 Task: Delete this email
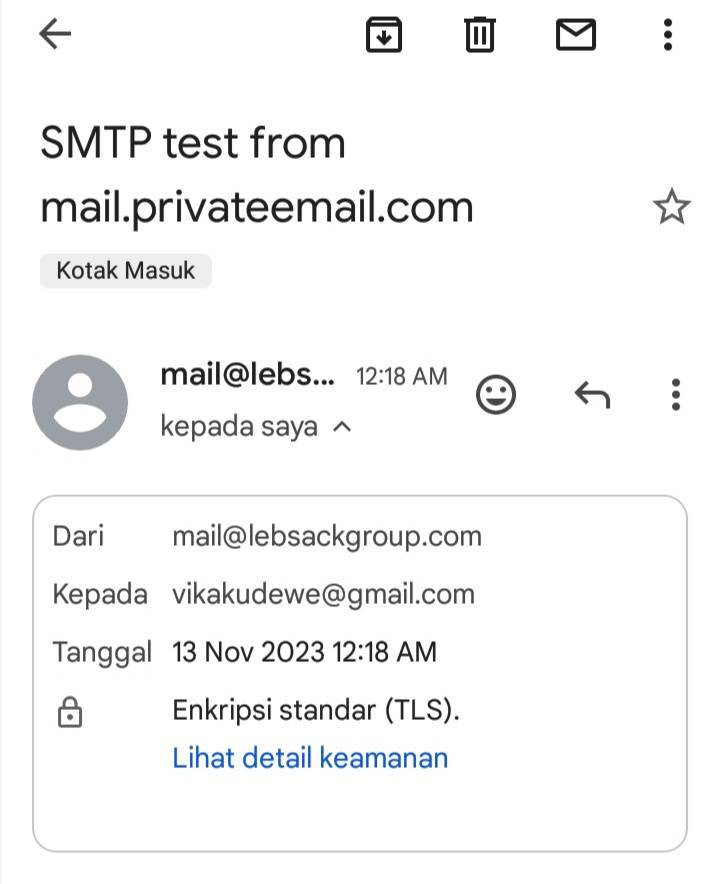point(479,36)
